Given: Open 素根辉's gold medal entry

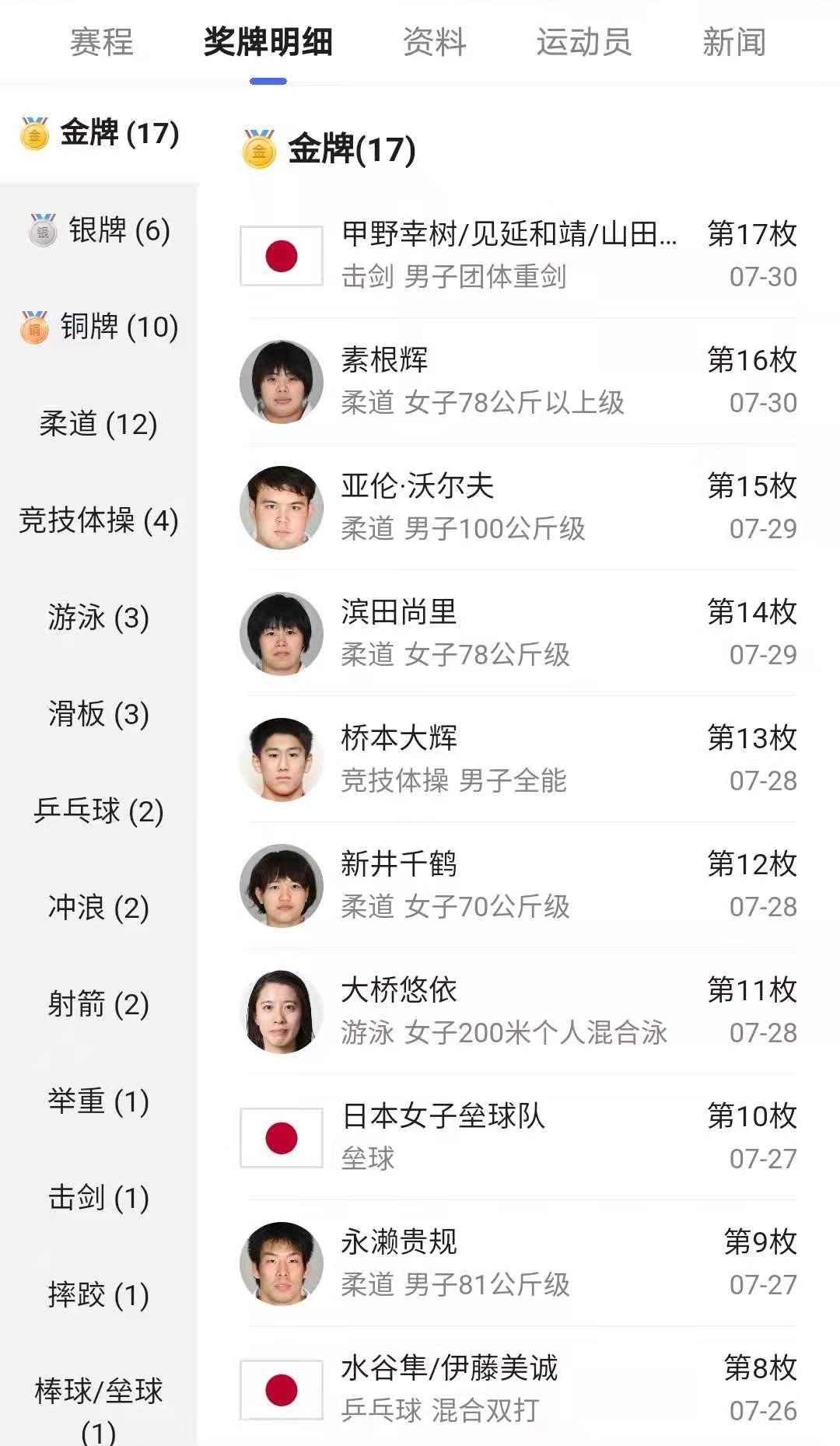Looking at the screenshot, I should (x=517, y=381).
